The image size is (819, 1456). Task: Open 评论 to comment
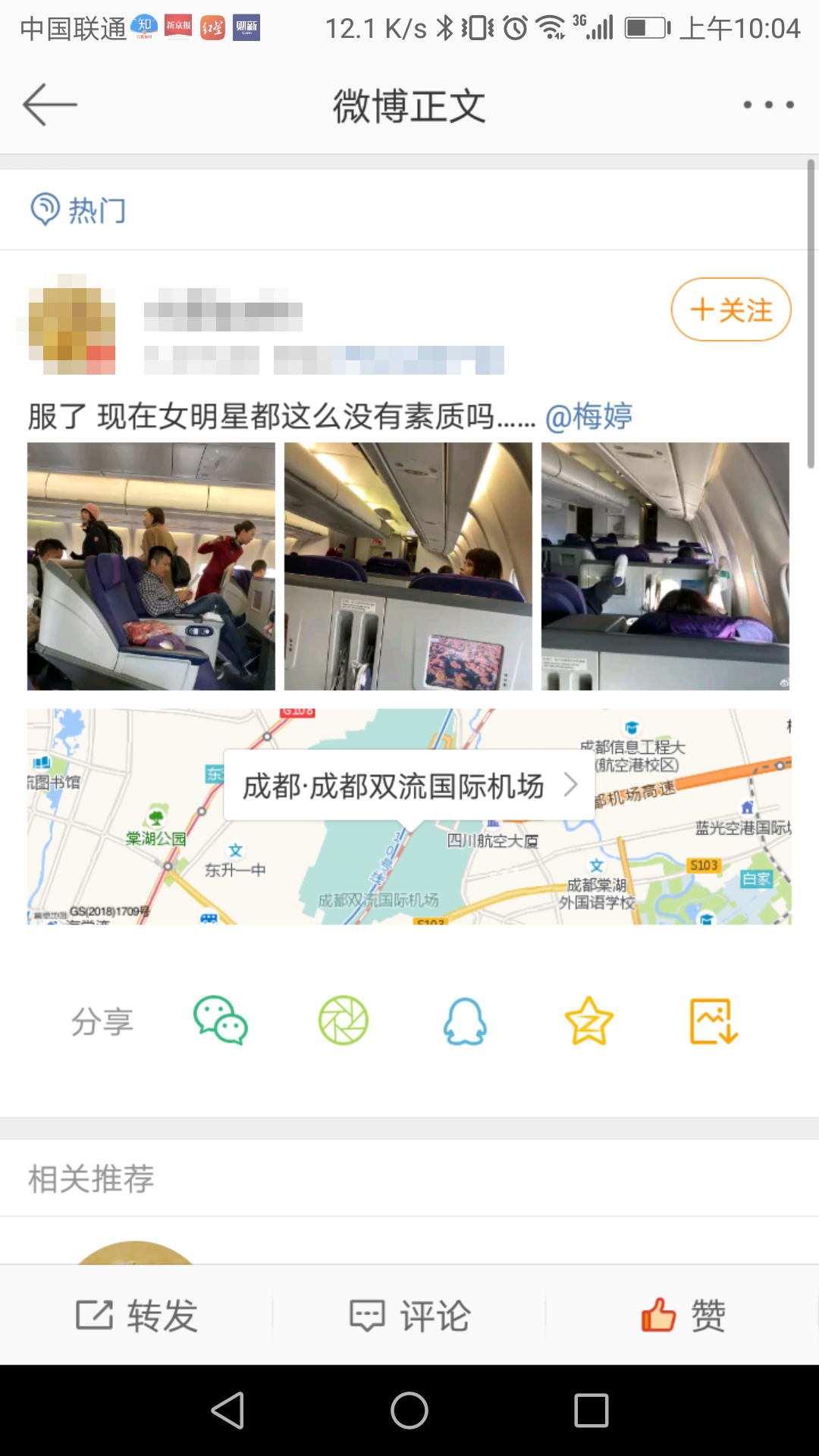[x=409, y=1315]
